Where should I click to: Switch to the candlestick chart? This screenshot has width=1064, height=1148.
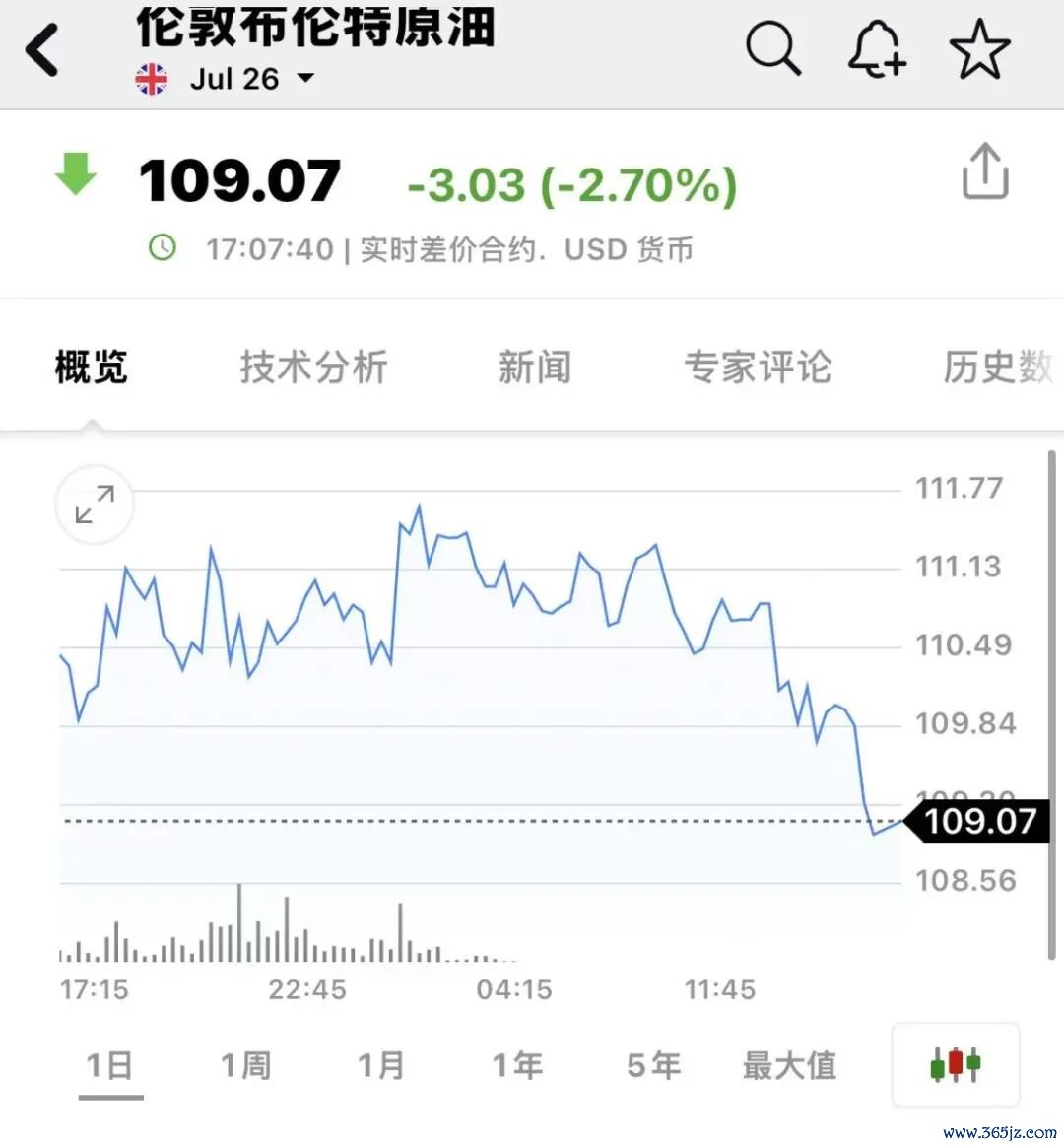tap(955, 1064)
